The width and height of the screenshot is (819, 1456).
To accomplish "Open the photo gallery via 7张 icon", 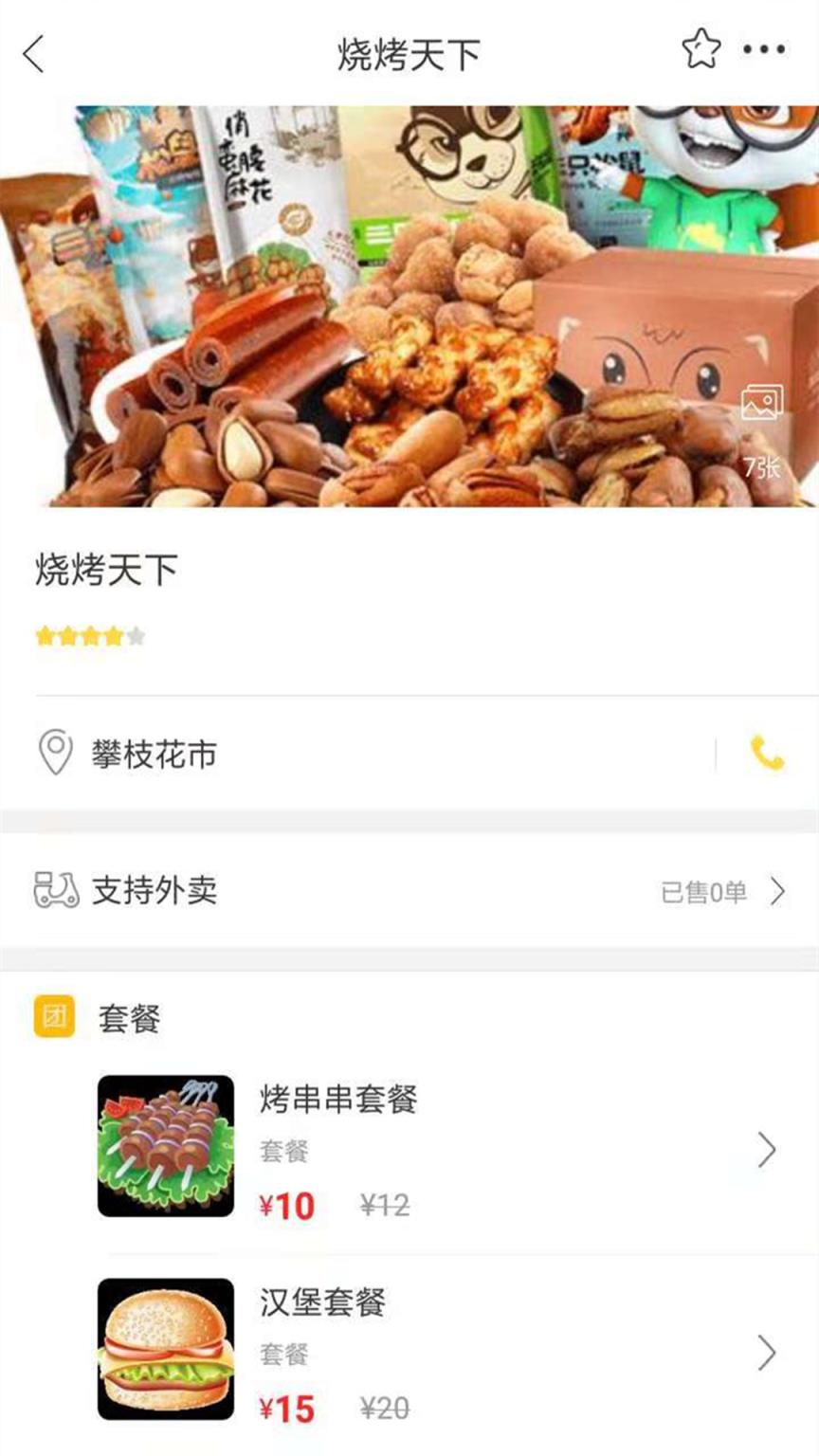I will pos(761,427).
